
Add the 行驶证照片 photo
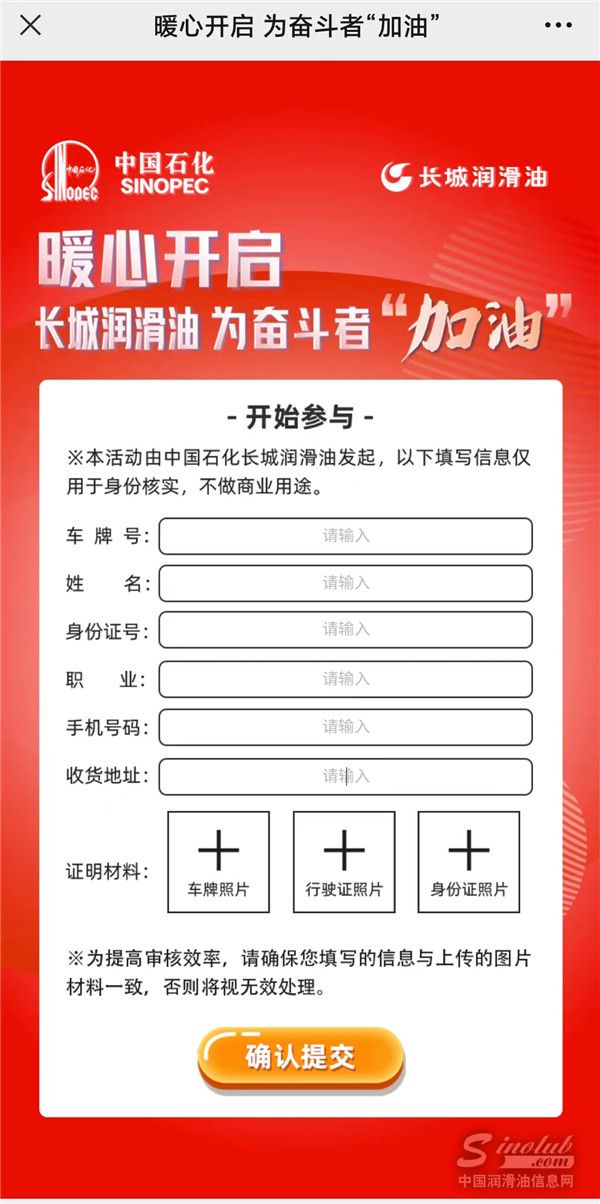click(x=344, y=861)
